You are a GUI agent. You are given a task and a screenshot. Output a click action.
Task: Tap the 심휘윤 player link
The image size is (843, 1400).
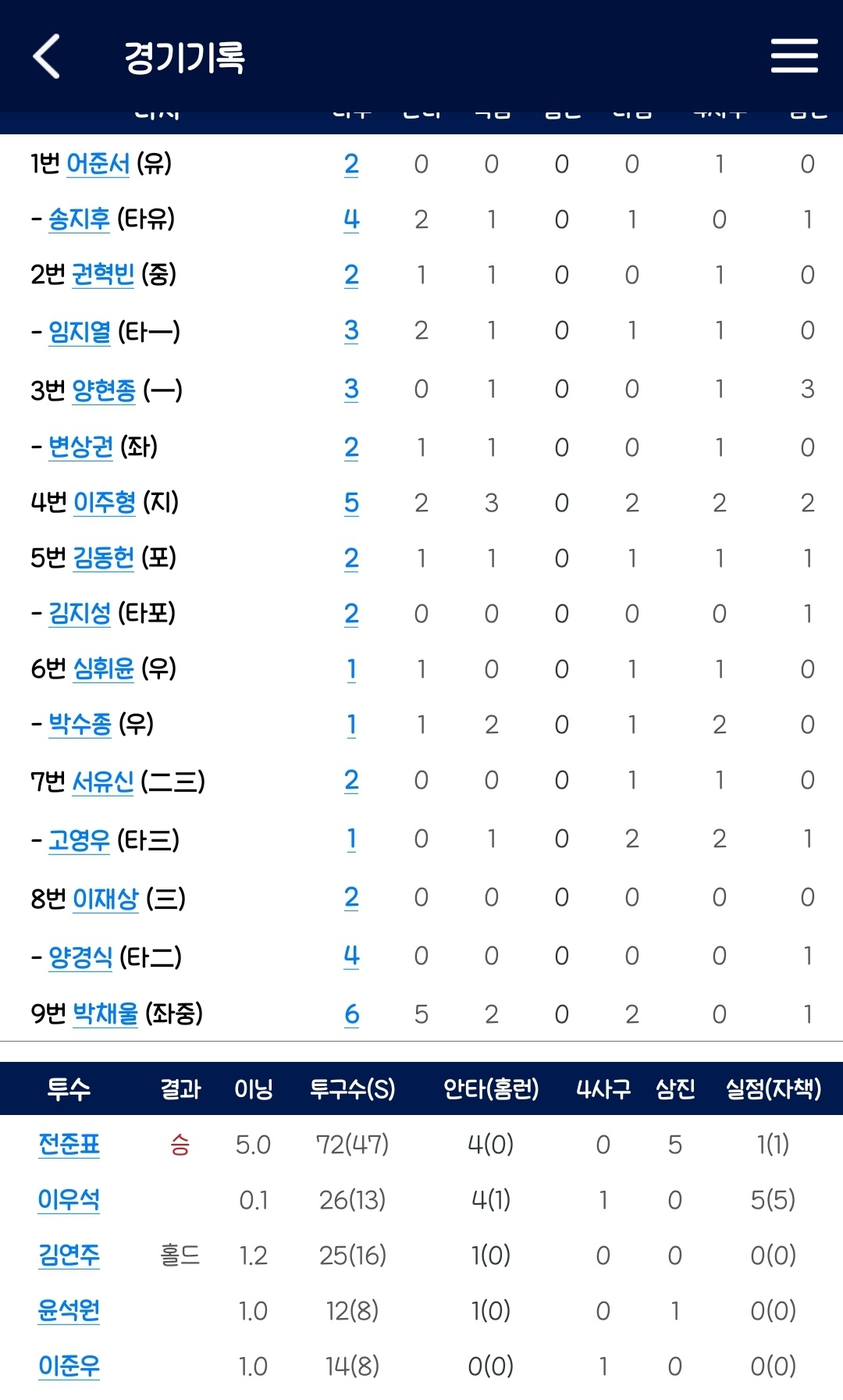pos(104,668)
